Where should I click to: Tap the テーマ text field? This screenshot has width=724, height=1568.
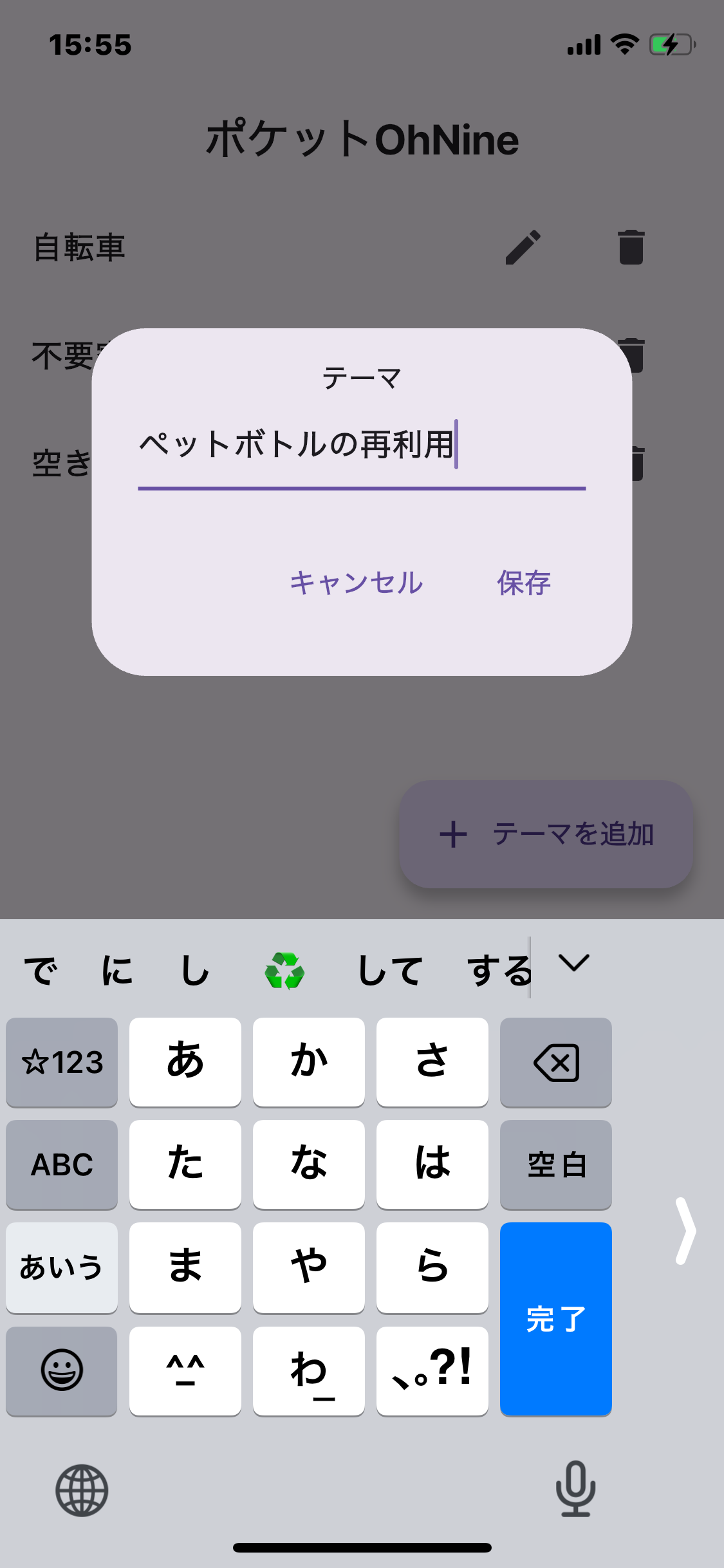(x=360, y=445)
